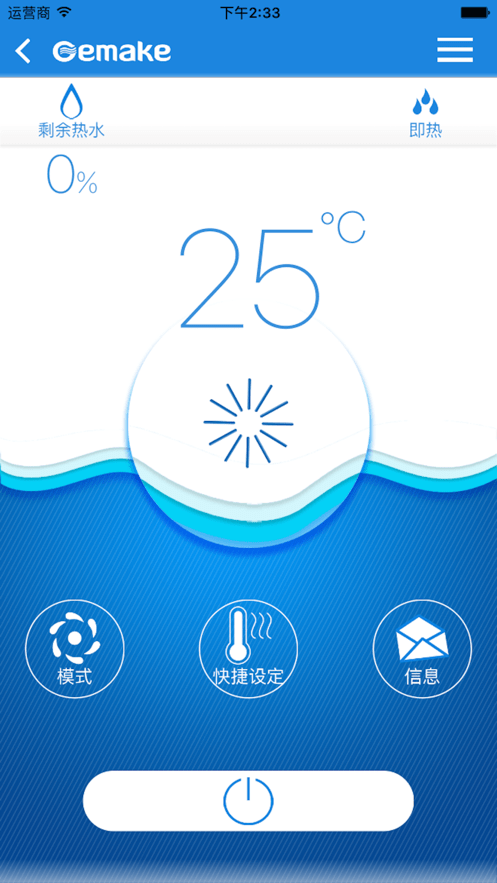Open 快捷设定 quick settings

pyautogui.click(x=248, y=649)
